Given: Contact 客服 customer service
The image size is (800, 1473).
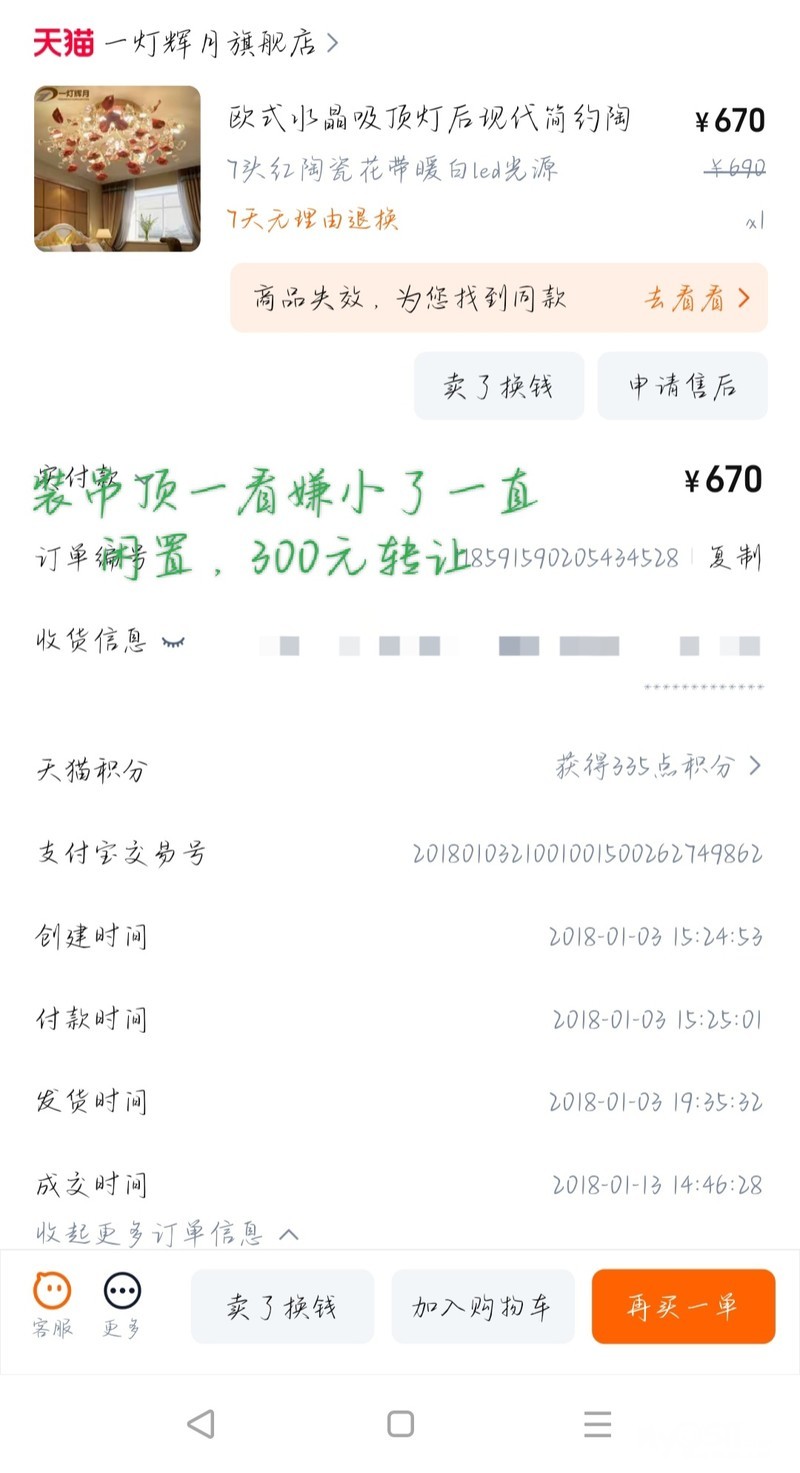Looking at the screenshot, I should pyautogui.click(x=53, y=1306).
